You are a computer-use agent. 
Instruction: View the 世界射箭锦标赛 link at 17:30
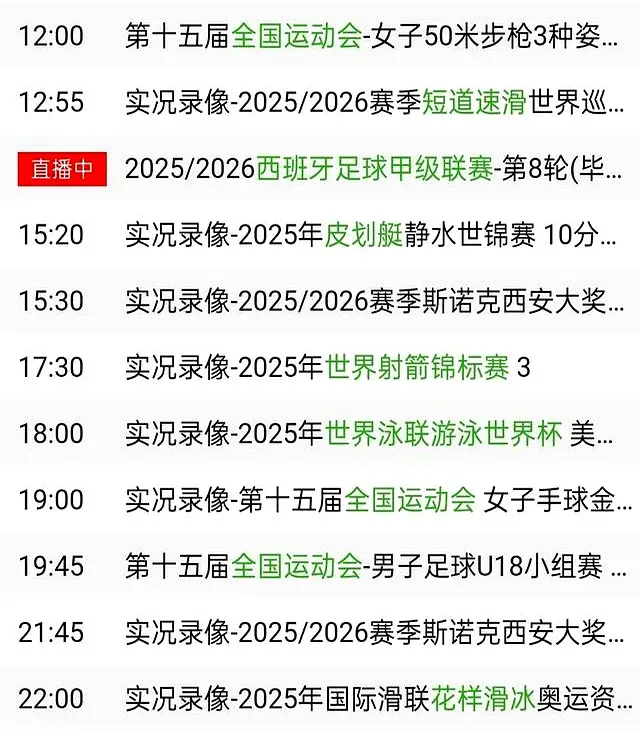pyautogui.click(x=417, y=368)
